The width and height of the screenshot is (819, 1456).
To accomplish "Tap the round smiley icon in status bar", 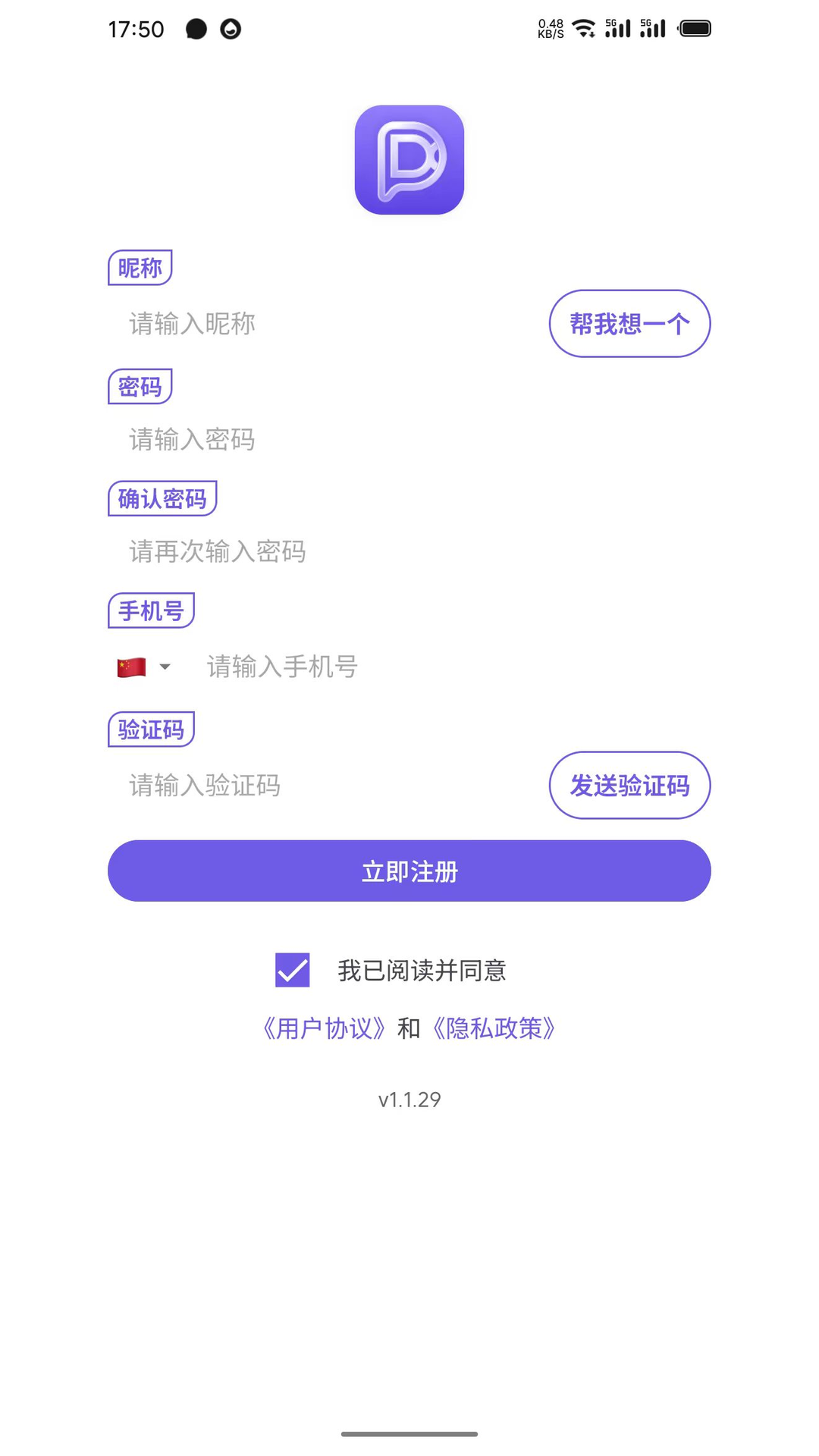I will pyautogui.click(x=231, y=29).
